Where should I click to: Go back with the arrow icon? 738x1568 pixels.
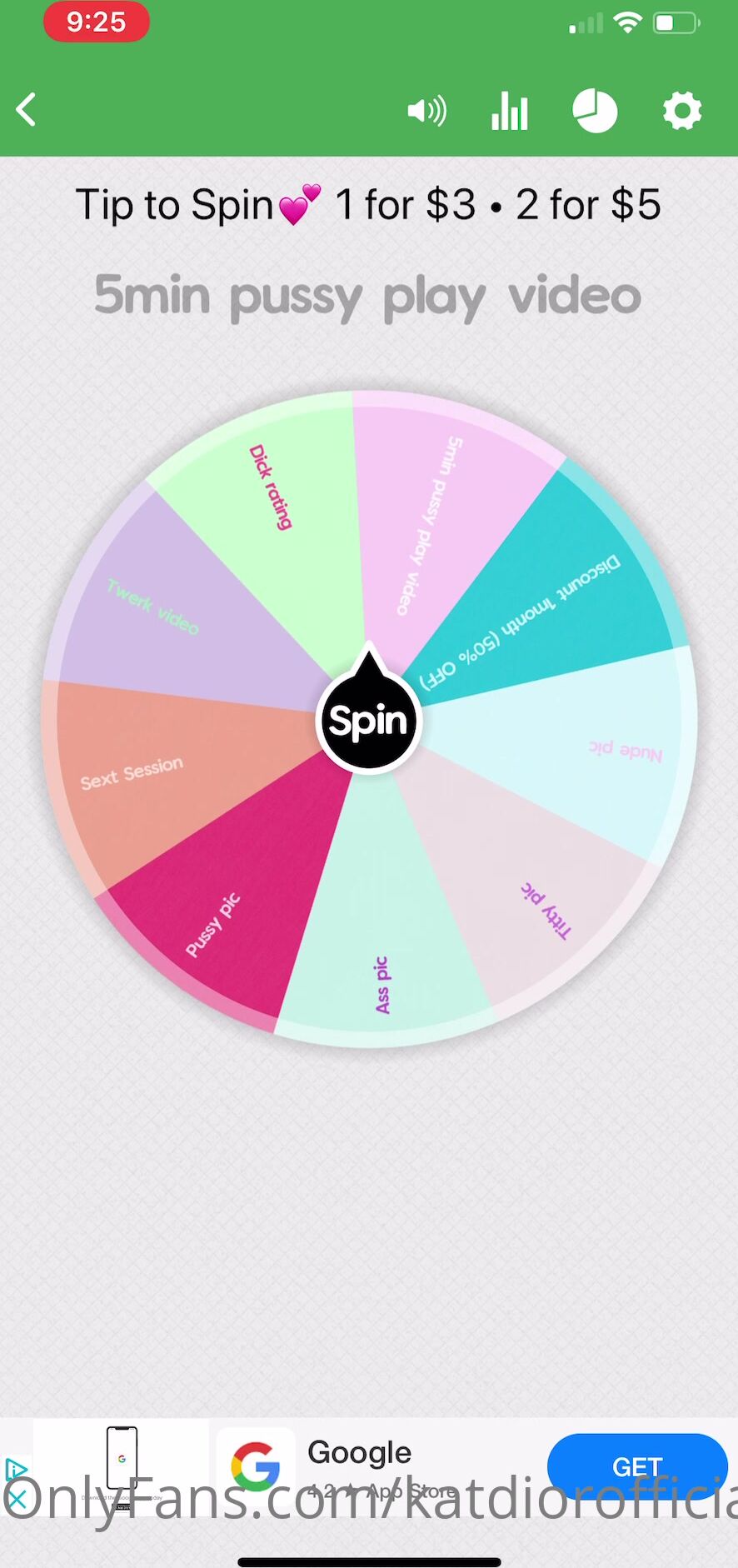point(27,110)
